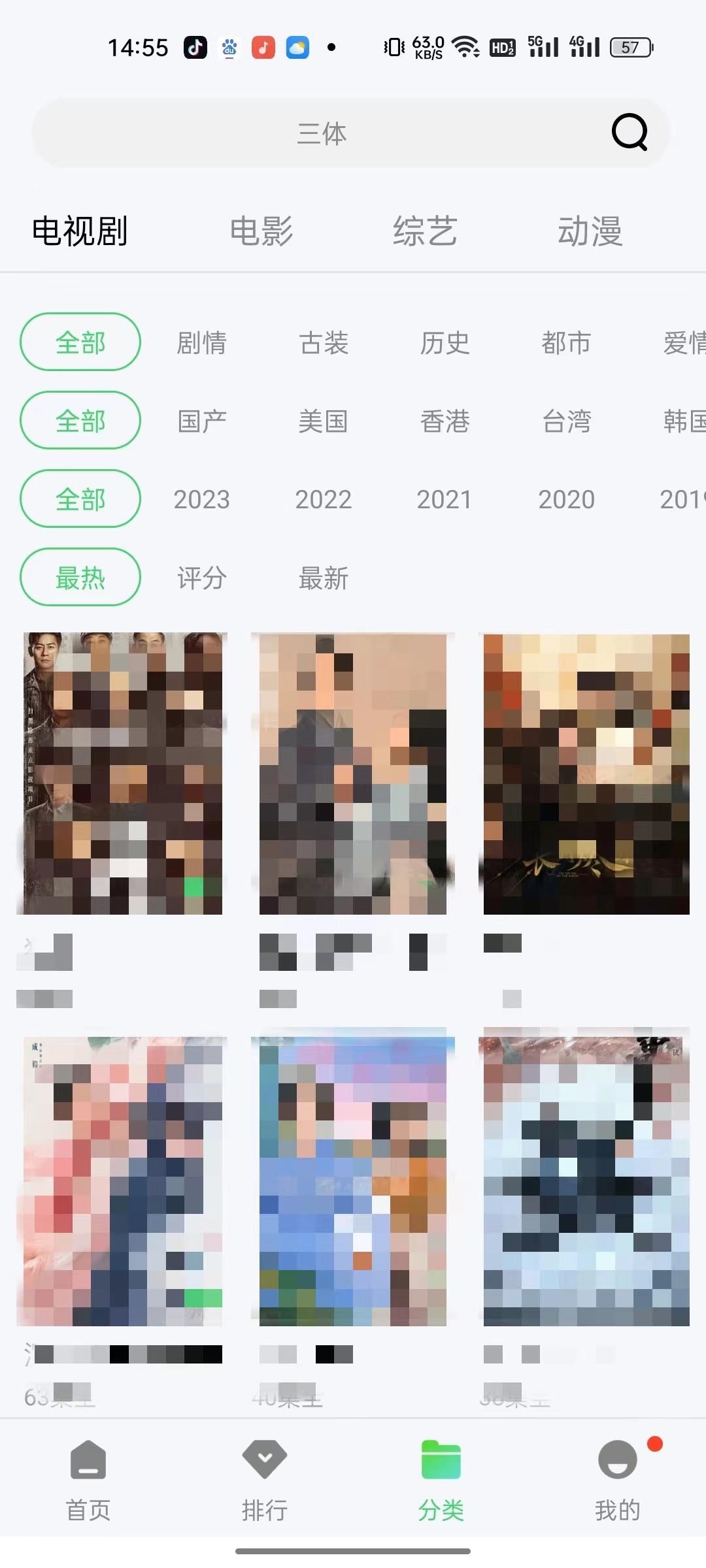Image resolution: width=706 pixels, height=1568 pixels.
Task: Select the 剧情 genre filter
Action: point(202,342)
